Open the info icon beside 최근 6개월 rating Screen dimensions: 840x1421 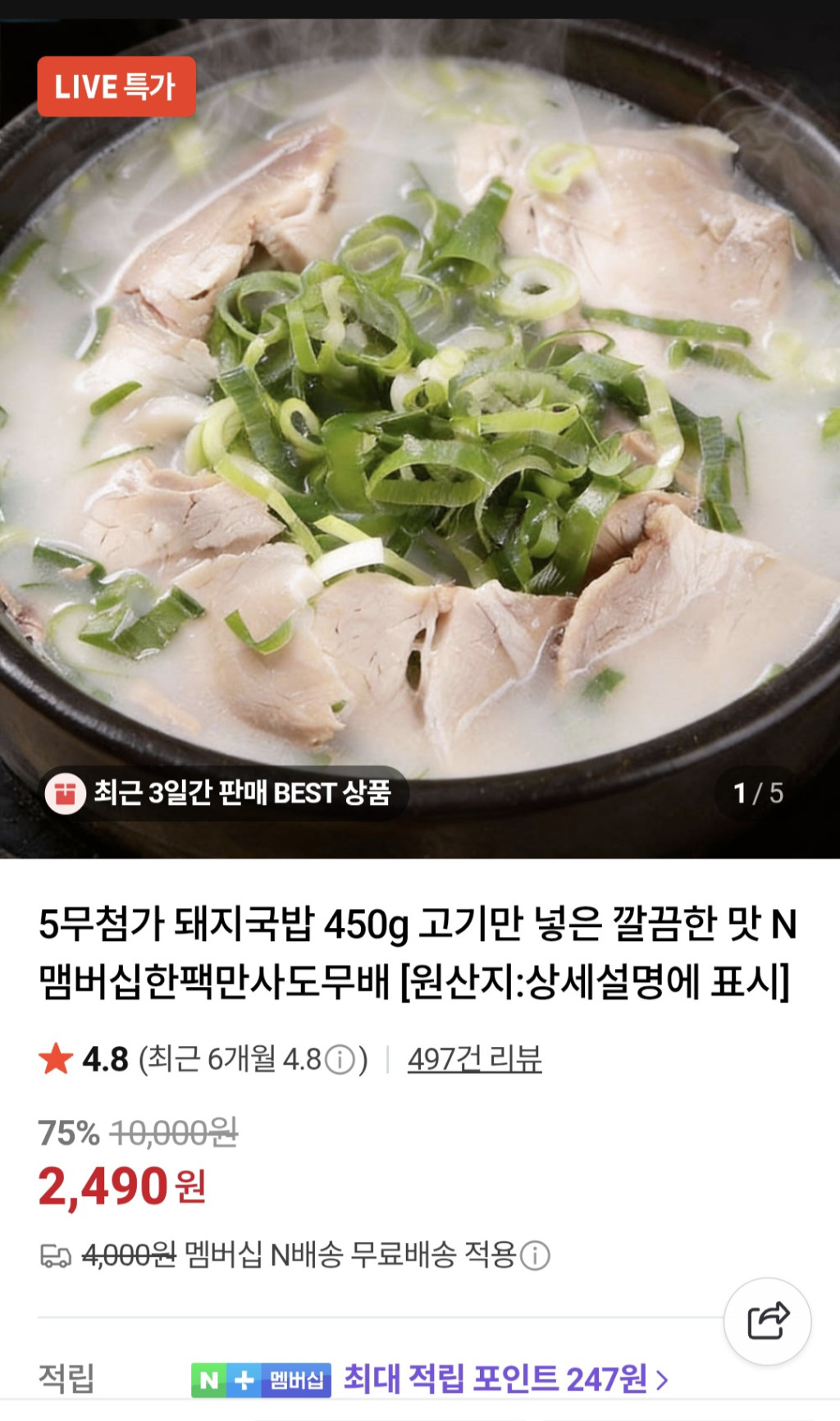coord(340,1060)
